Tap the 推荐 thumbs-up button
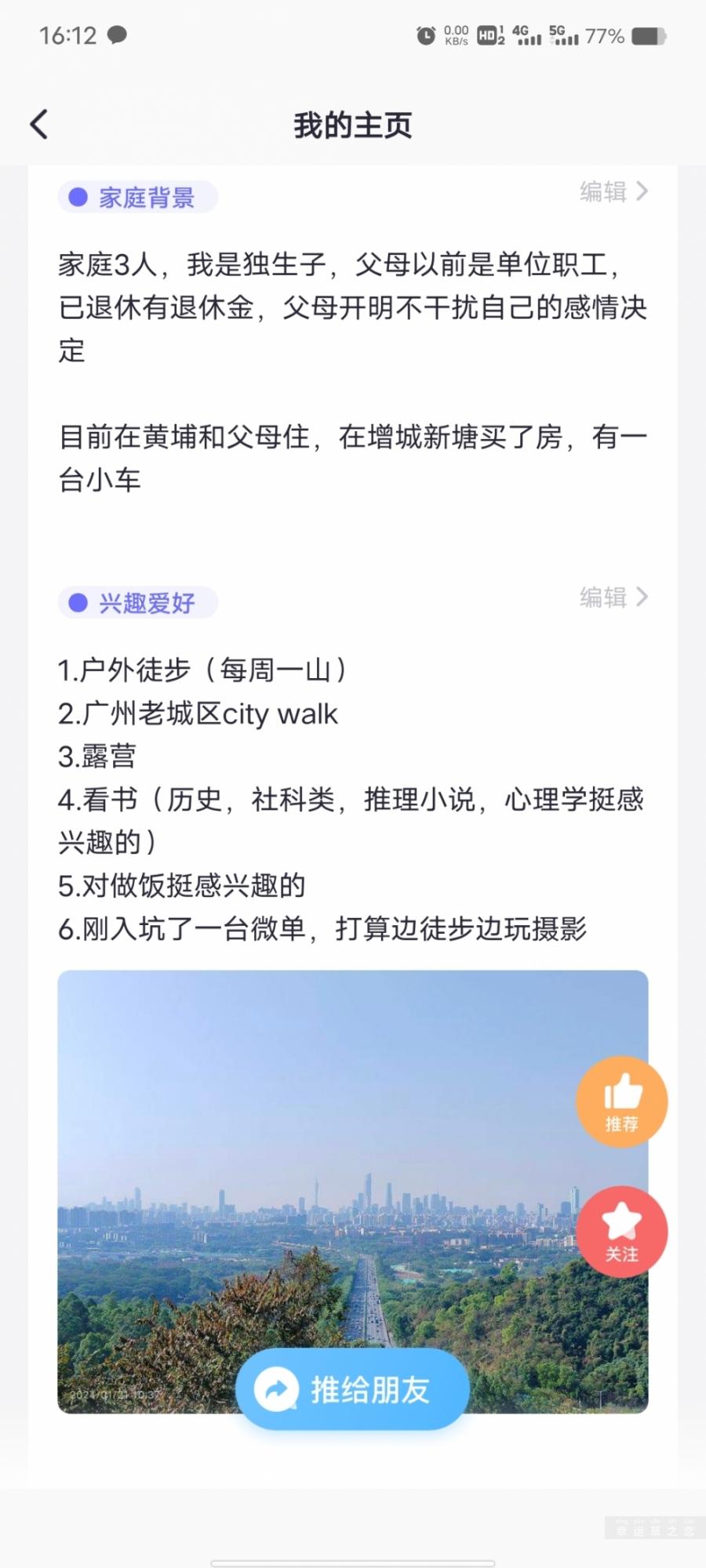Screen dimensions: 706x1568 click(x=621, y=1102)
